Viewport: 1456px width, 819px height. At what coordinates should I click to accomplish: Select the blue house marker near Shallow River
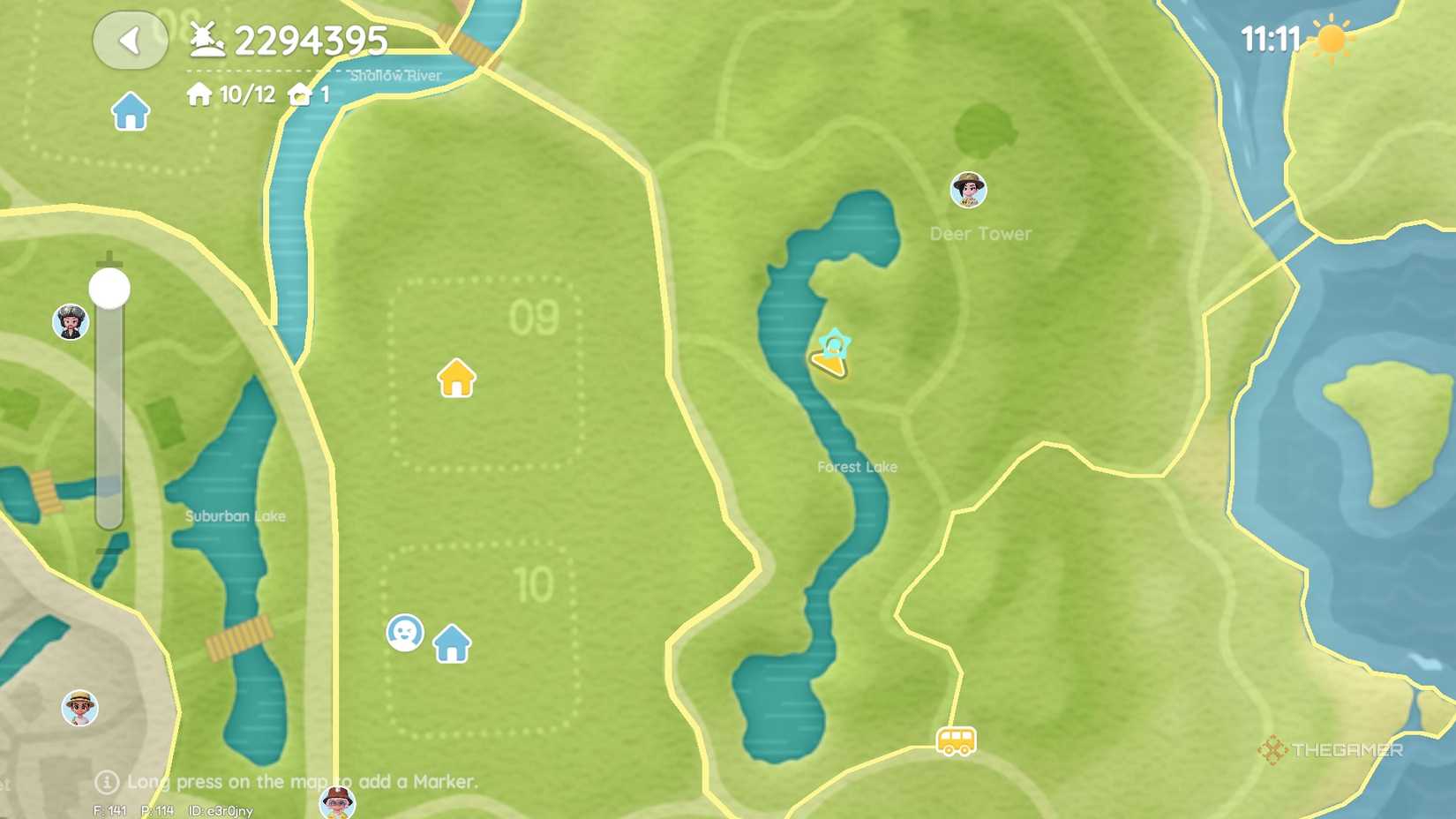point(131,112)
